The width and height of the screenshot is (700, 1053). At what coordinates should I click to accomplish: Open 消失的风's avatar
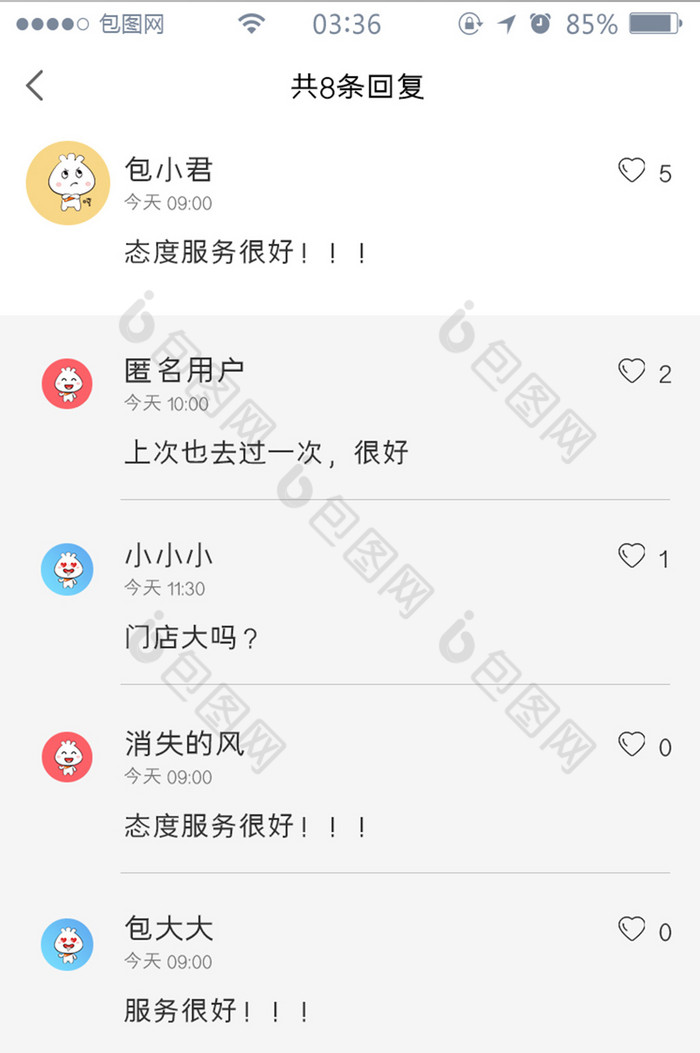tap(67, 756)
